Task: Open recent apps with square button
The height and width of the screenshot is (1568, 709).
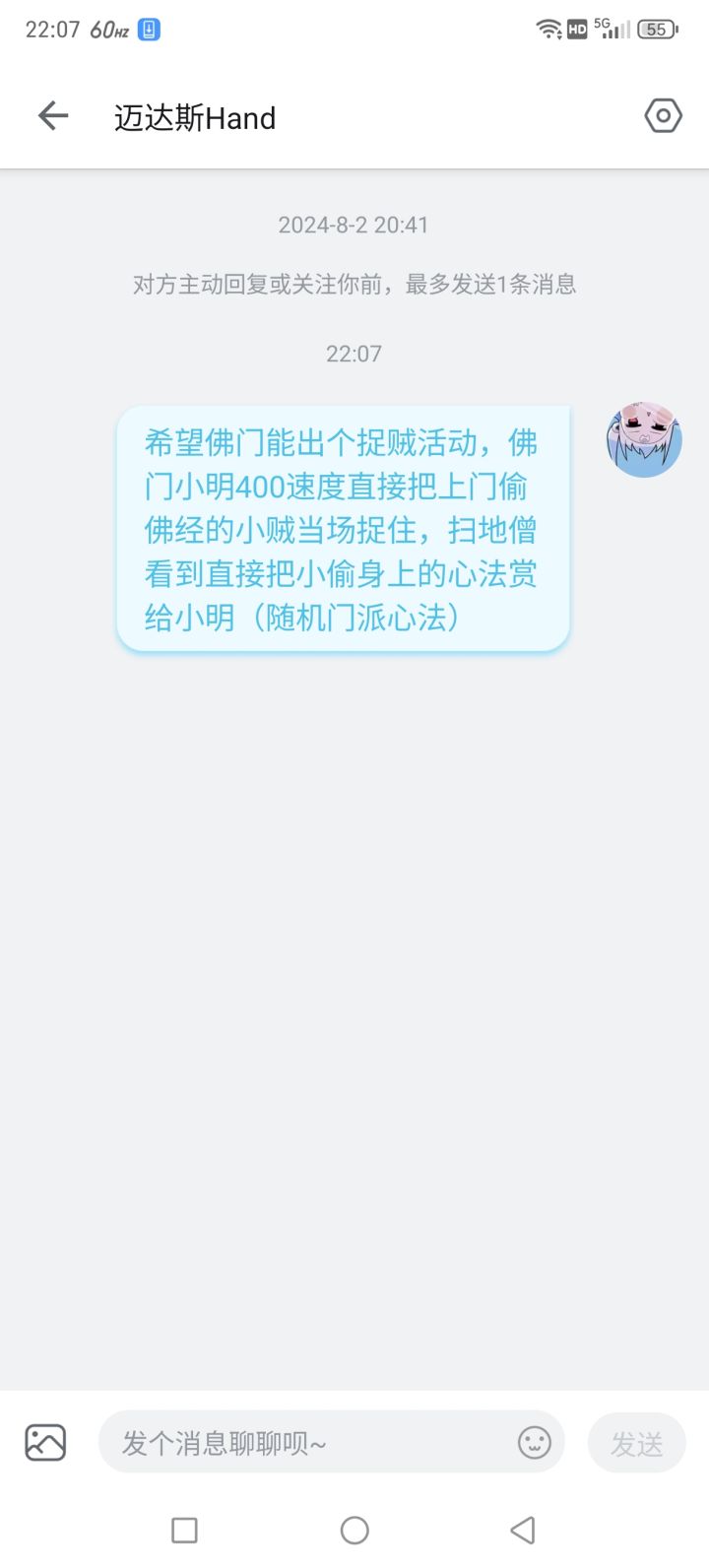Action: point(184,1530)
